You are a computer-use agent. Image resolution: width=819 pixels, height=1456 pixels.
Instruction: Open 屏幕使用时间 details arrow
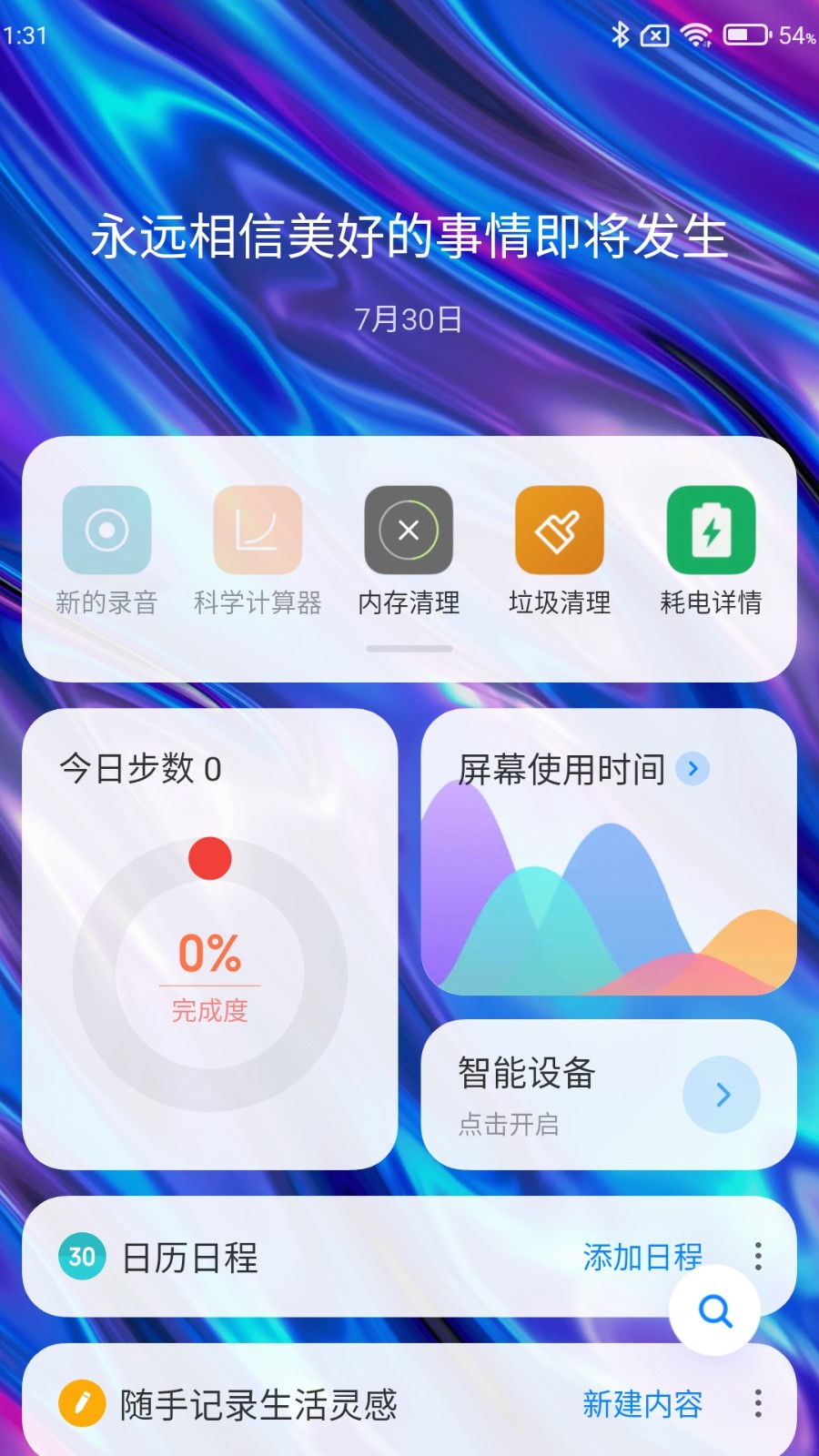pos(693,769)
